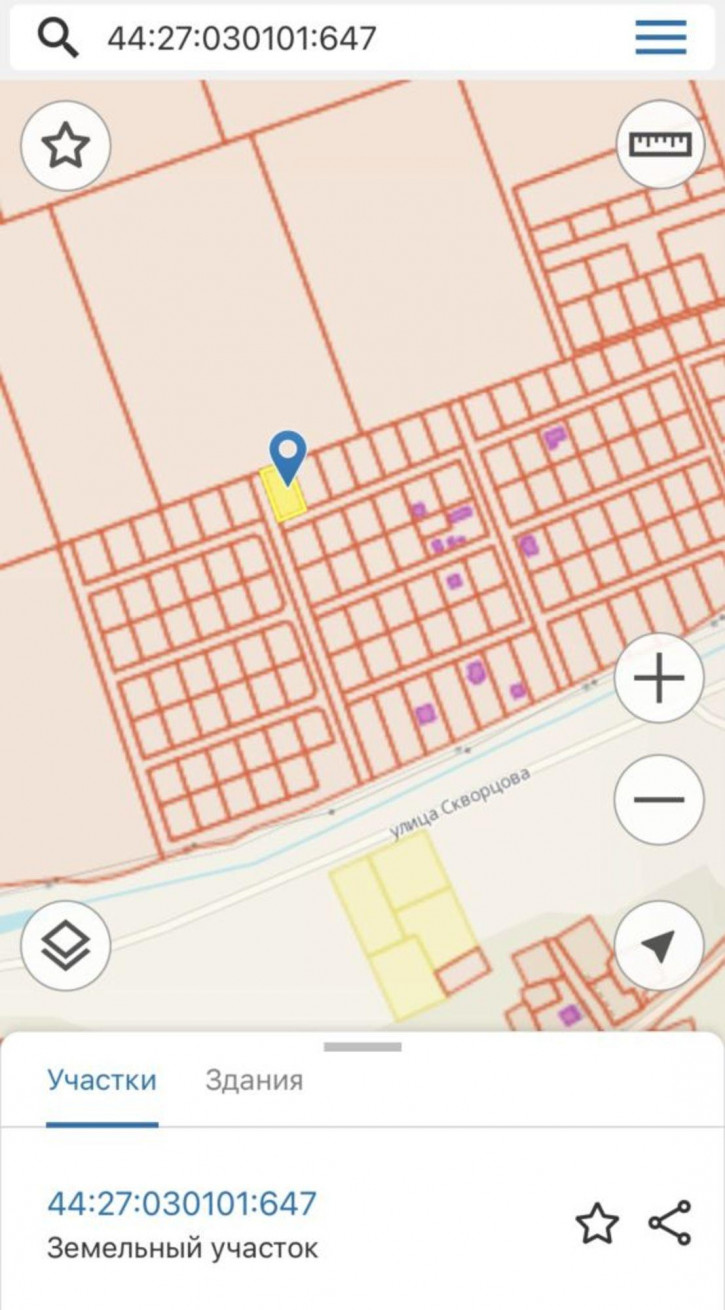The width and height of the screenshot is (725, 1310).
Task: Switch to the Здания tab
Action: 254,1080
